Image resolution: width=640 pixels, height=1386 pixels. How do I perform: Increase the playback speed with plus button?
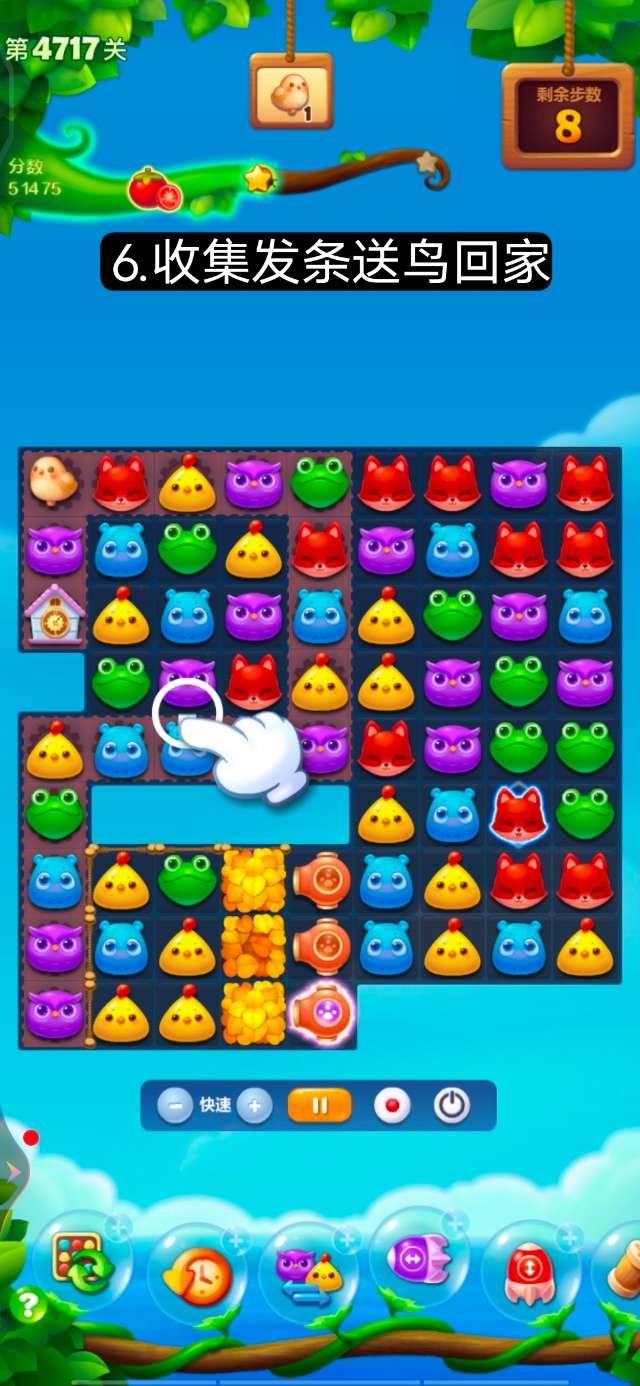click(x=255, y=1106)
